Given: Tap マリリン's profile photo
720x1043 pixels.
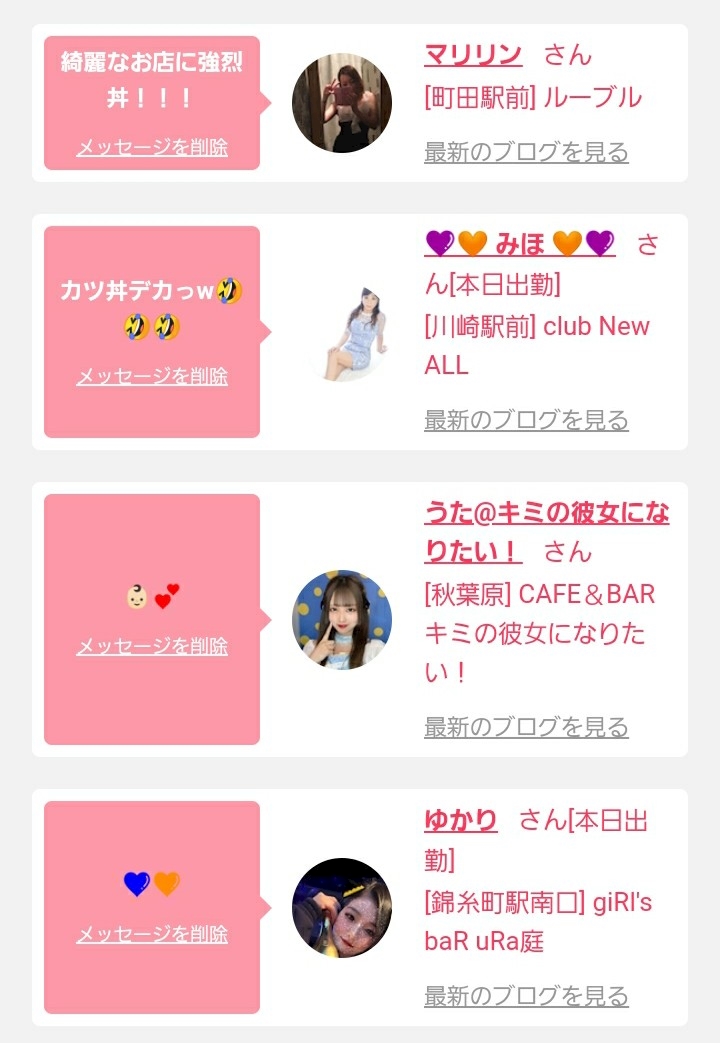Looking at the screenshot, I should click(342, 103).
